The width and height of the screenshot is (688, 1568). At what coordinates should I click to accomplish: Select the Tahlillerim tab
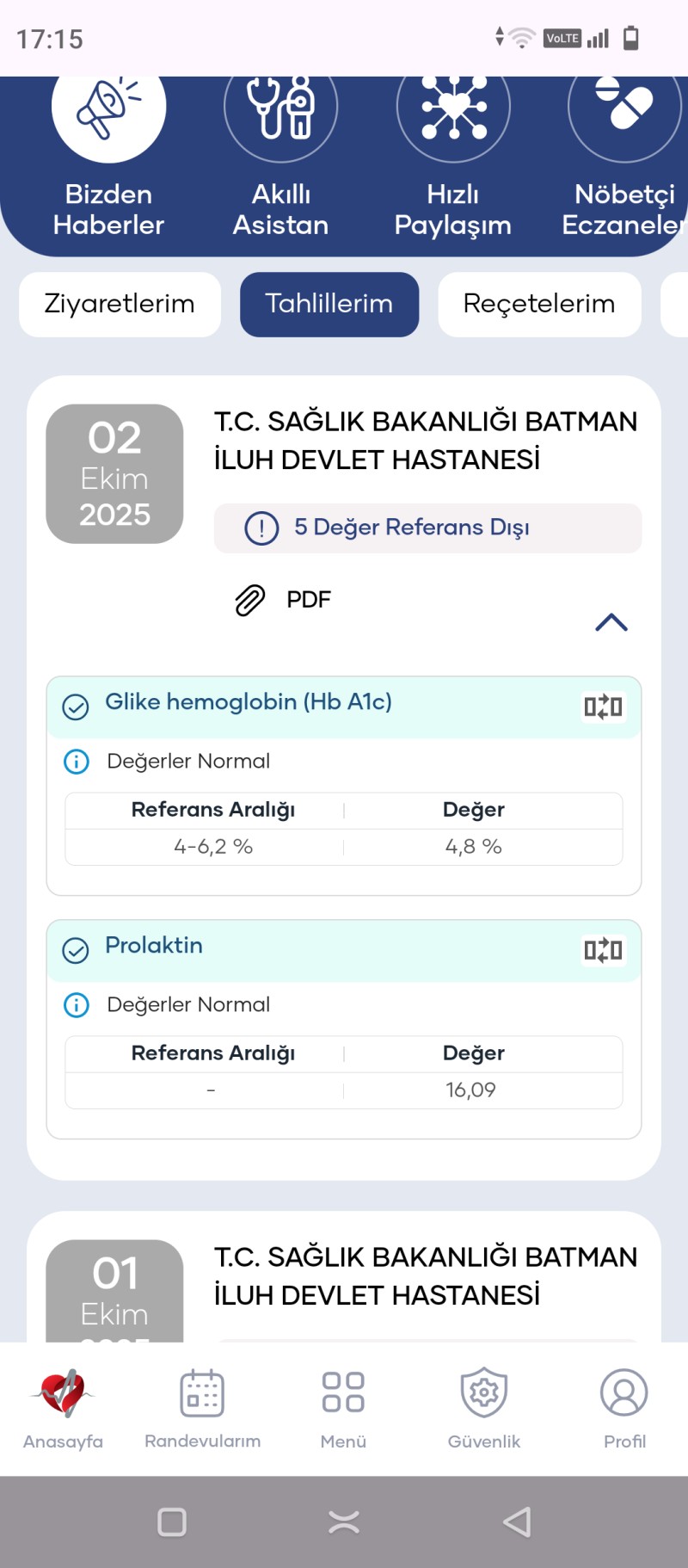(329, 304)
